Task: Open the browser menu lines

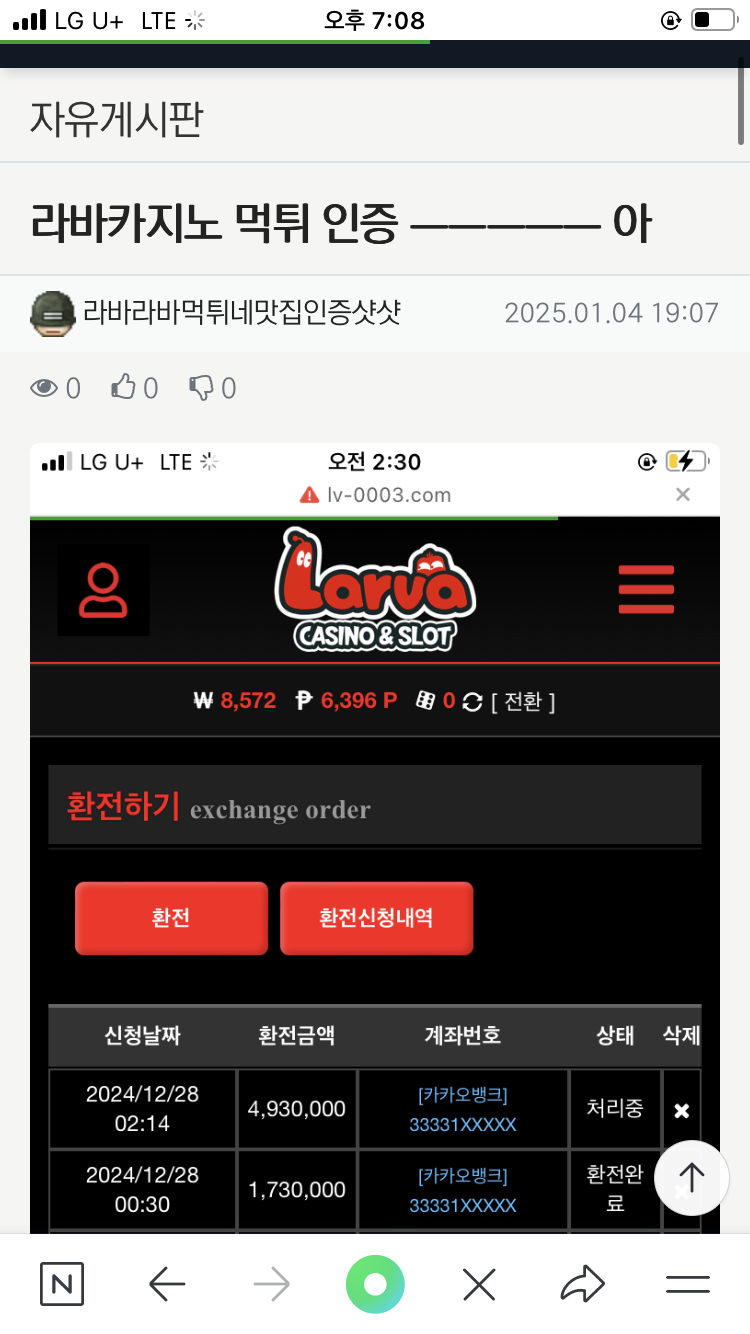Action: point(688,1284)
